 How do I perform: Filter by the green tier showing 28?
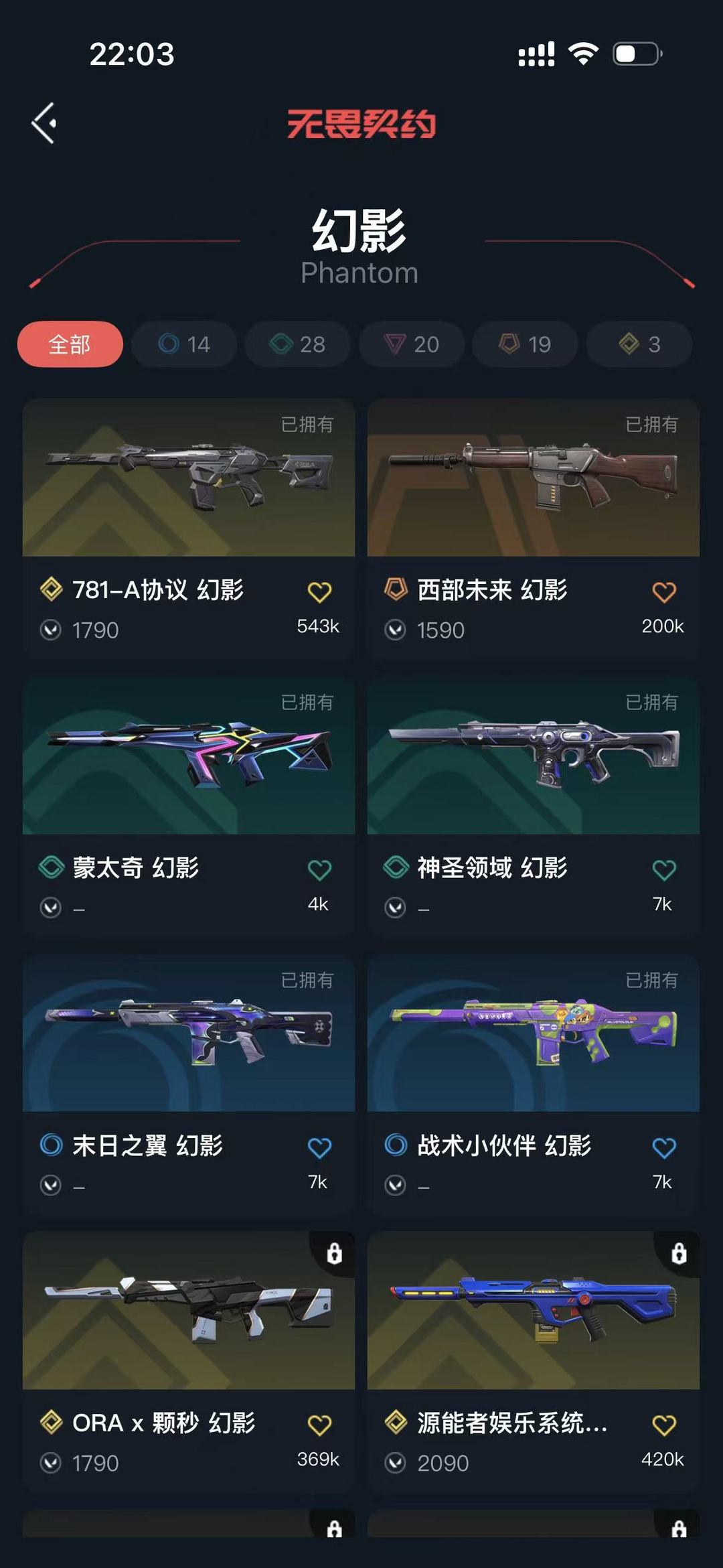(x=298, y=344)
